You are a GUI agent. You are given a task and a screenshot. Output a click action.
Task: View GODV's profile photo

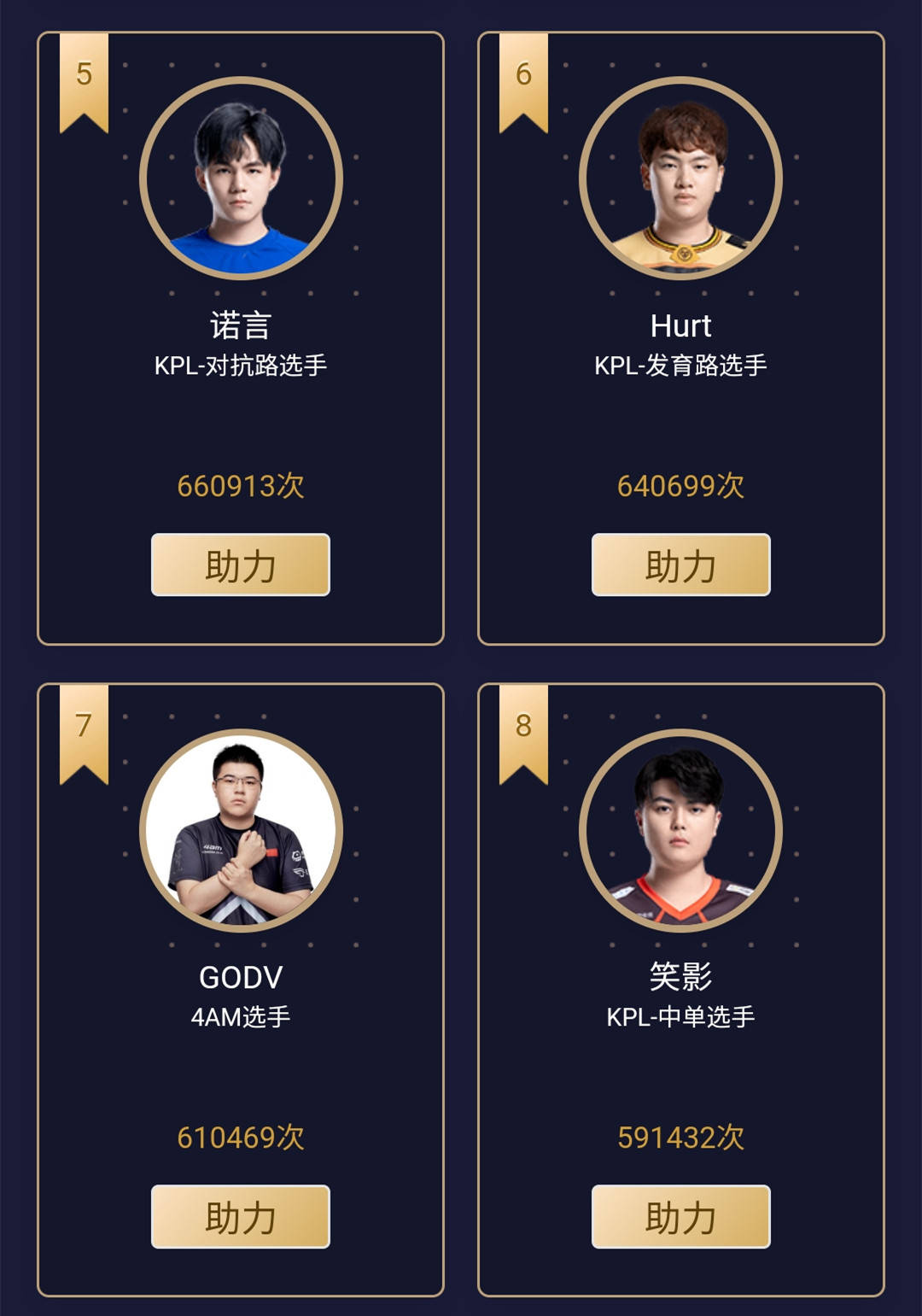click(x=241, y=830)
